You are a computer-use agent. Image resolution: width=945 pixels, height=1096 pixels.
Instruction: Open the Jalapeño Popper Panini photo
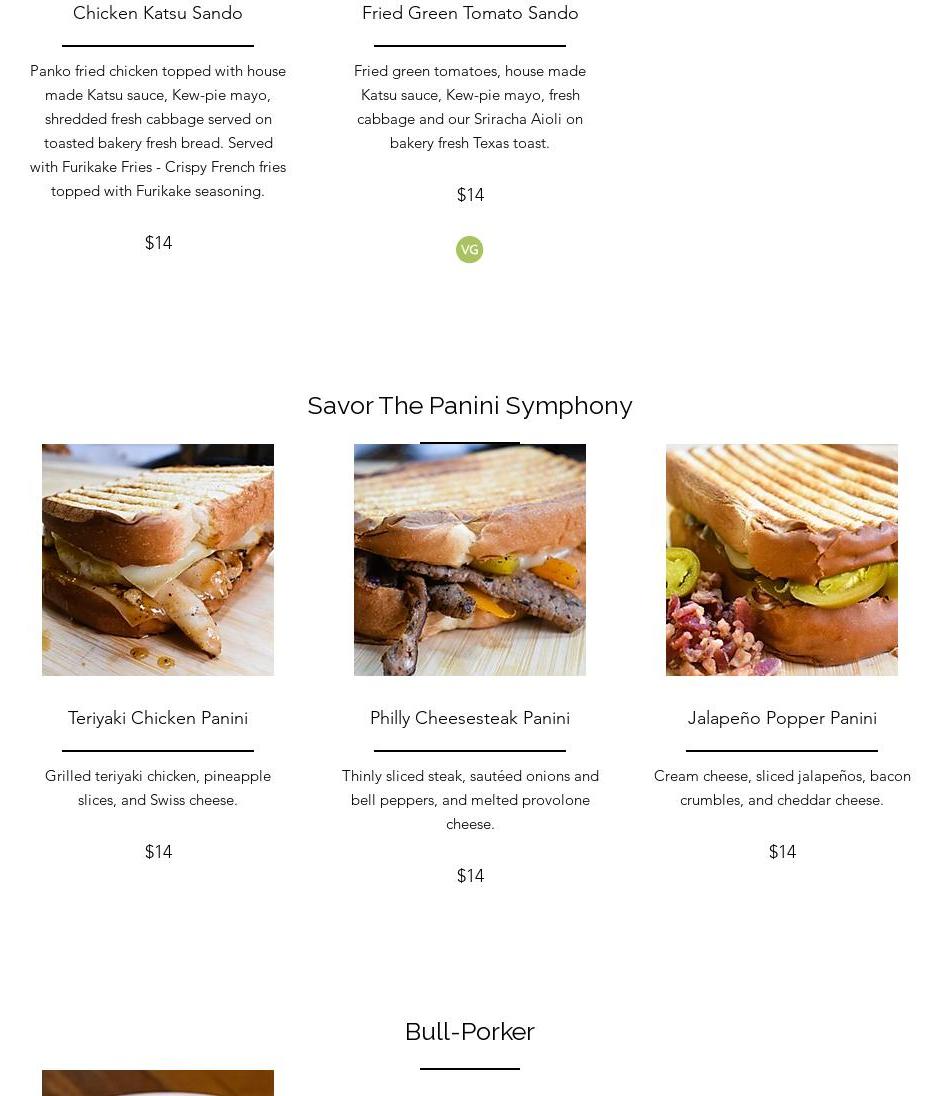point(782,560)
